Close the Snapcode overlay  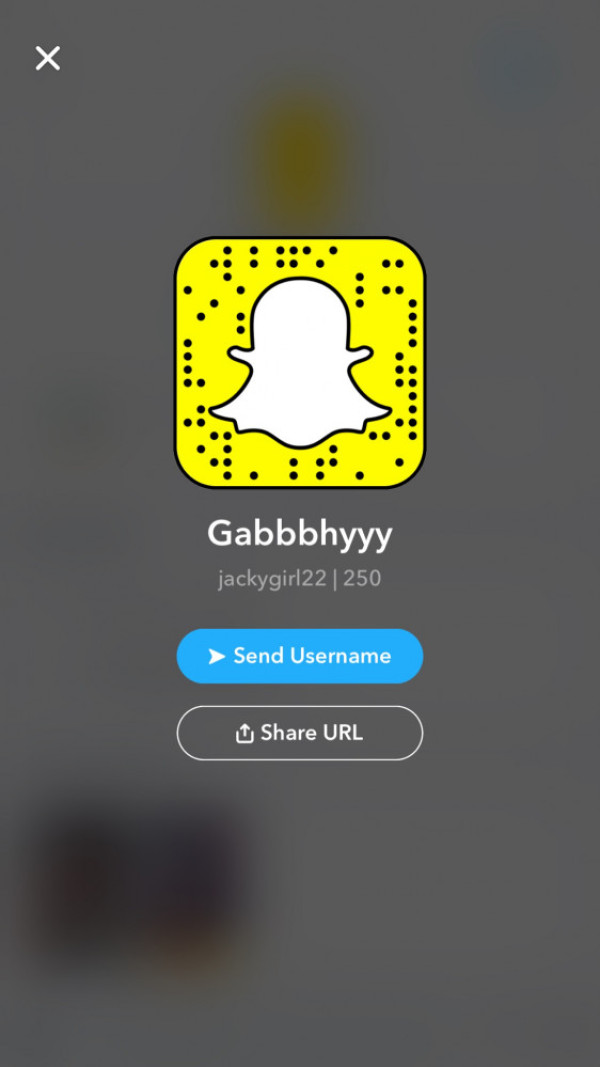tap(48, 58)
